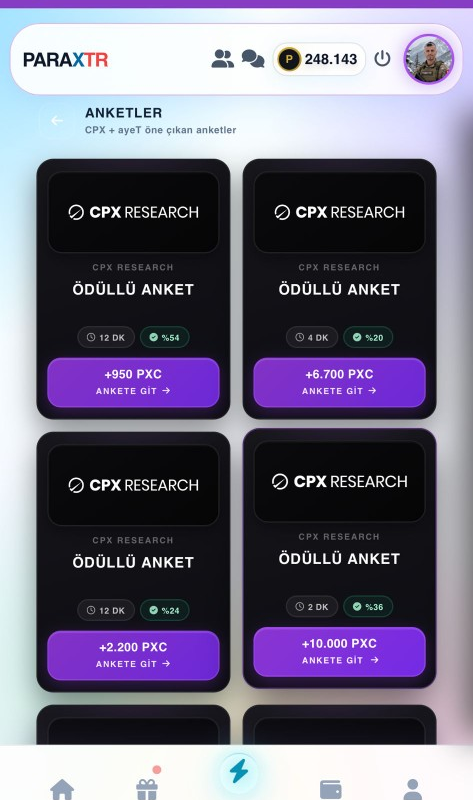This screenshot has width=473, height=800.
Task: Tap the center lightning bolt button
Action: (238, 771)
